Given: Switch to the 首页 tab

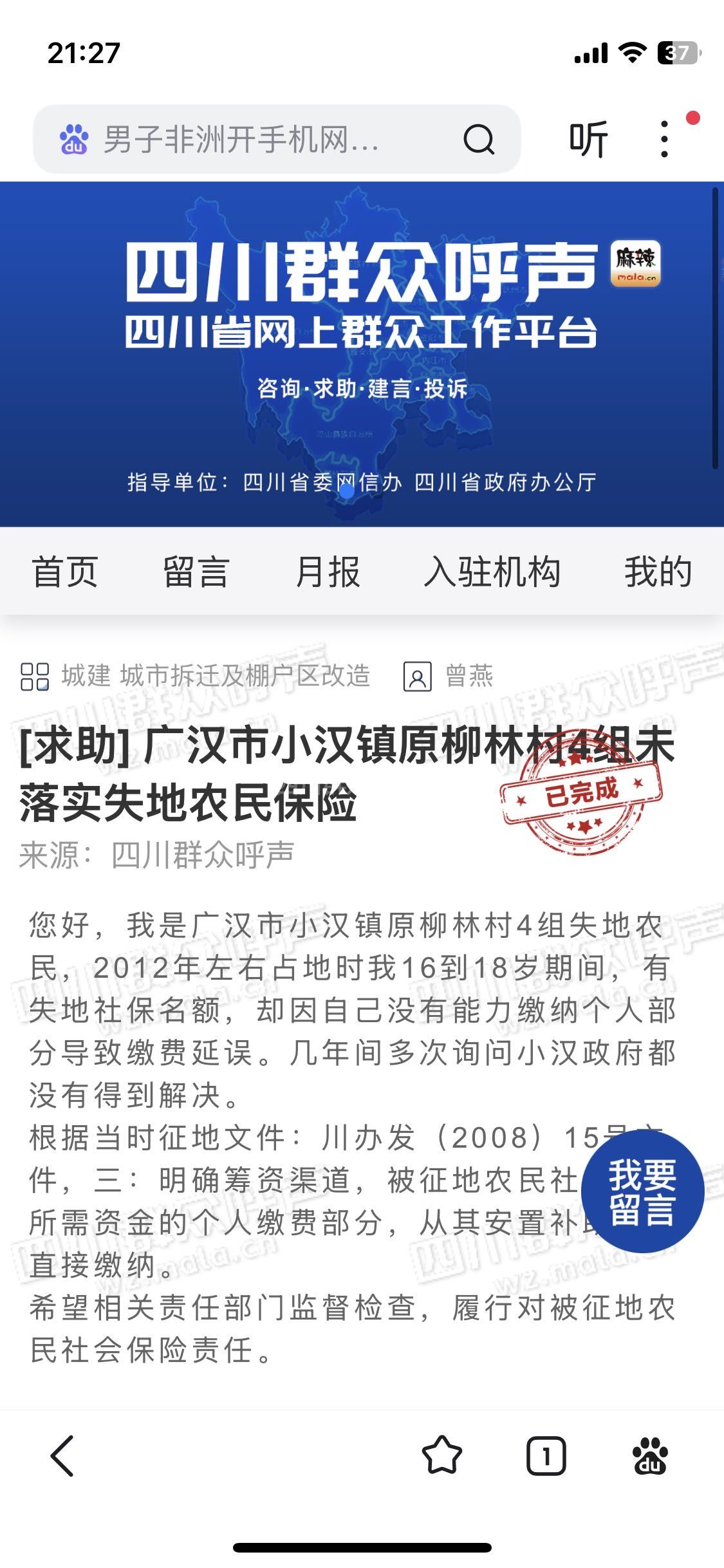Looking at the screenshot, I should coord(65,572).
